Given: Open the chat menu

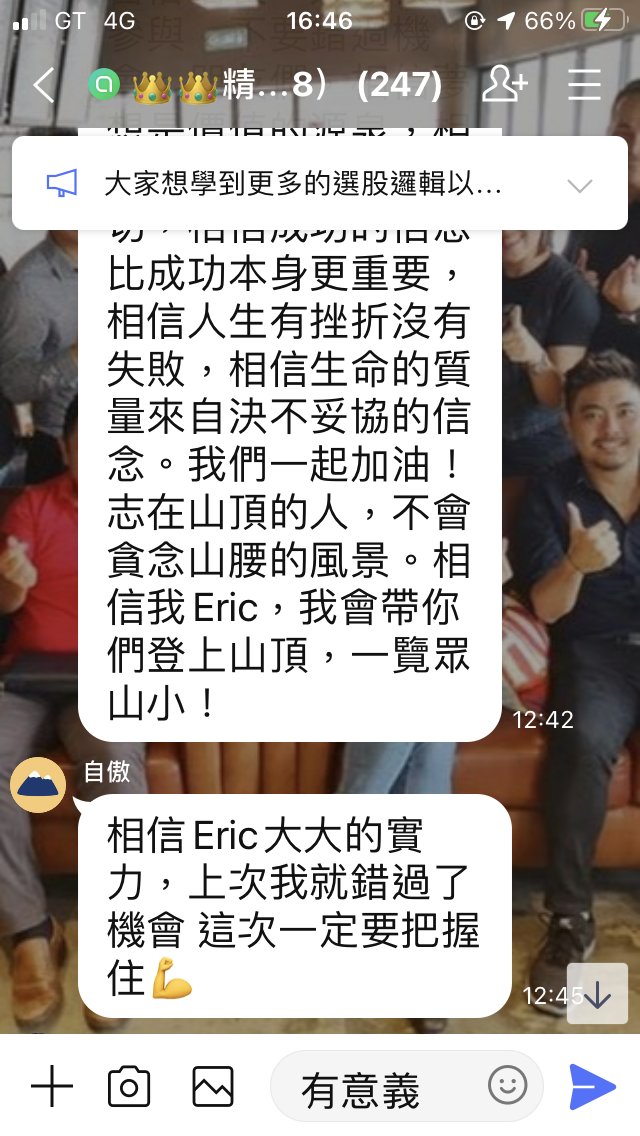Looking at the screenshot, I should [584, 85].
